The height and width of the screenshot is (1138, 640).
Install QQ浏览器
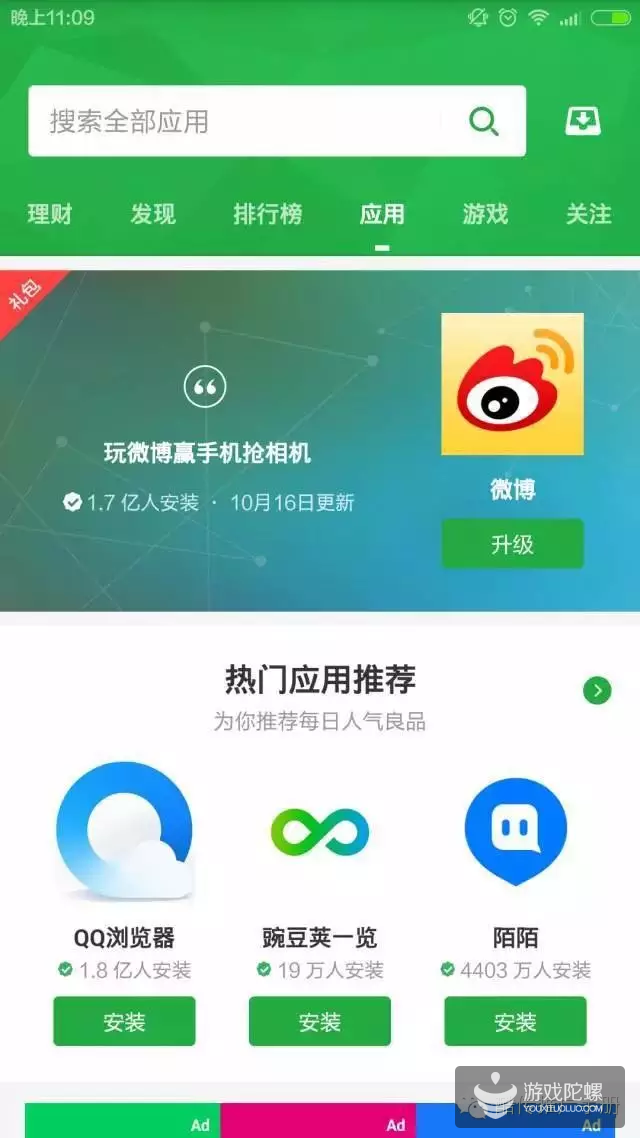tap(124, 1022)
